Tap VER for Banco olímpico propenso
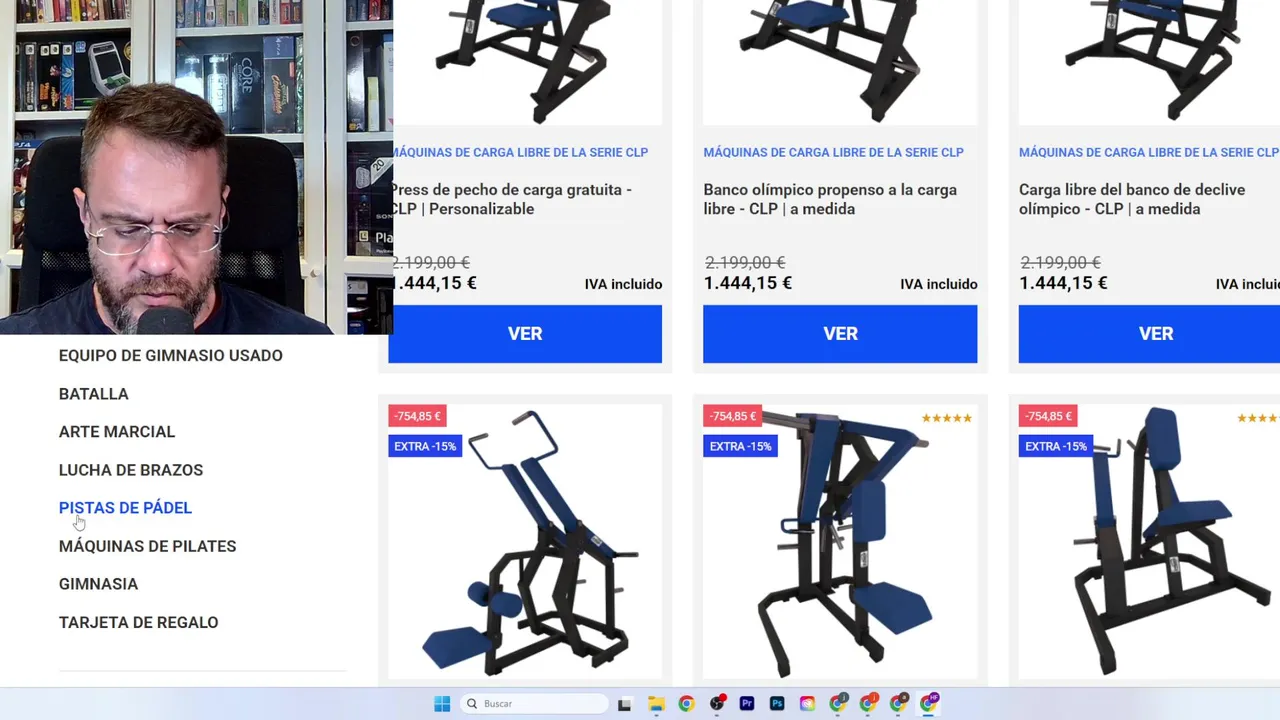The image size is (1280, 720). 840,334
